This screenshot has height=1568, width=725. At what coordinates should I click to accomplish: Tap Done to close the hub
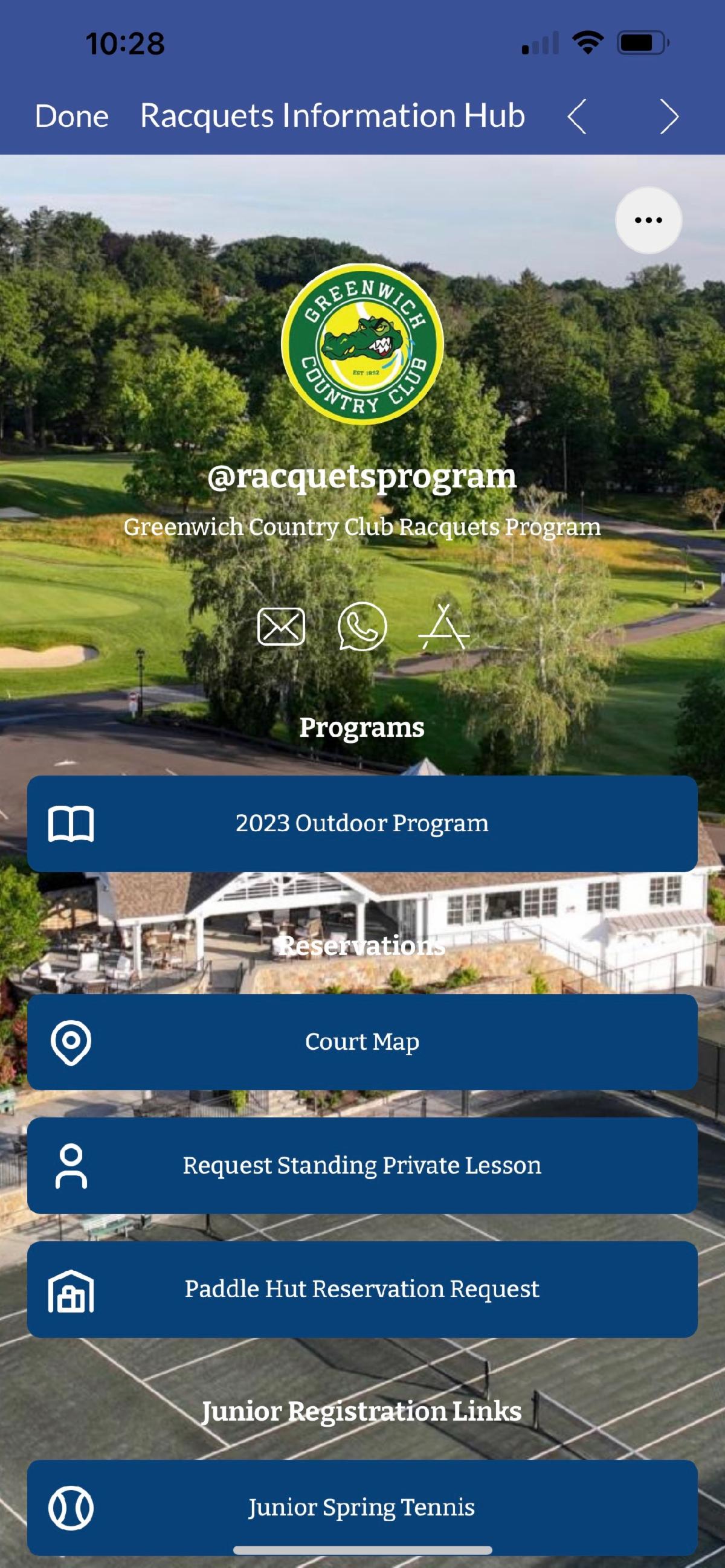(x=71, y=115)
